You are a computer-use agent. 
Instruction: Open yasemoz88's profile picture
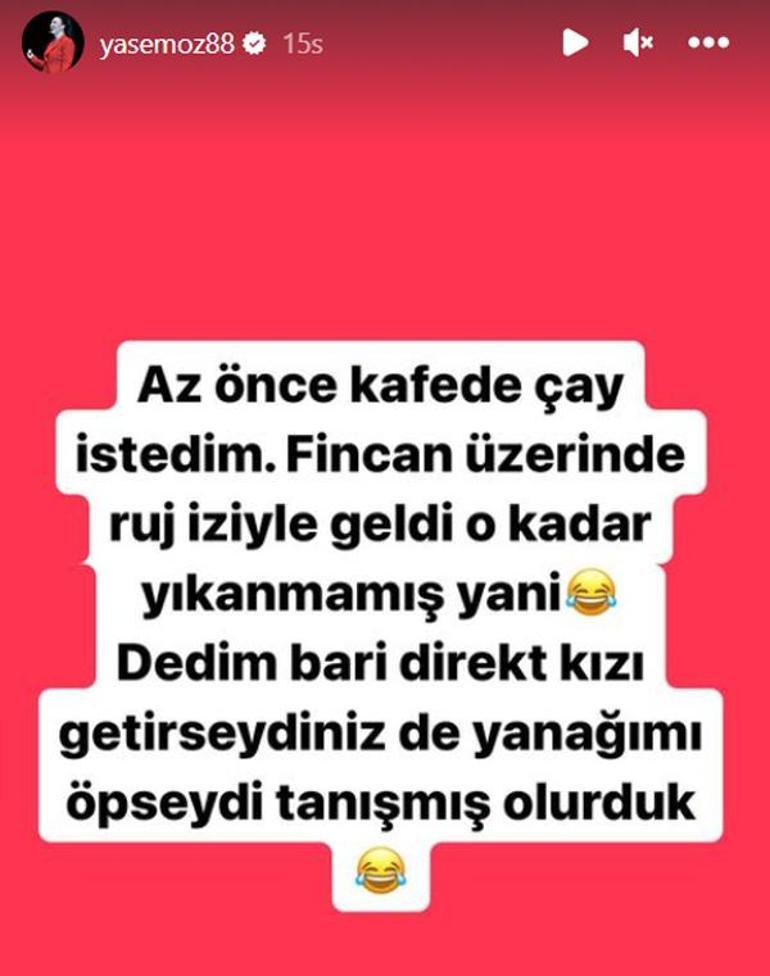tap(53, 45)
